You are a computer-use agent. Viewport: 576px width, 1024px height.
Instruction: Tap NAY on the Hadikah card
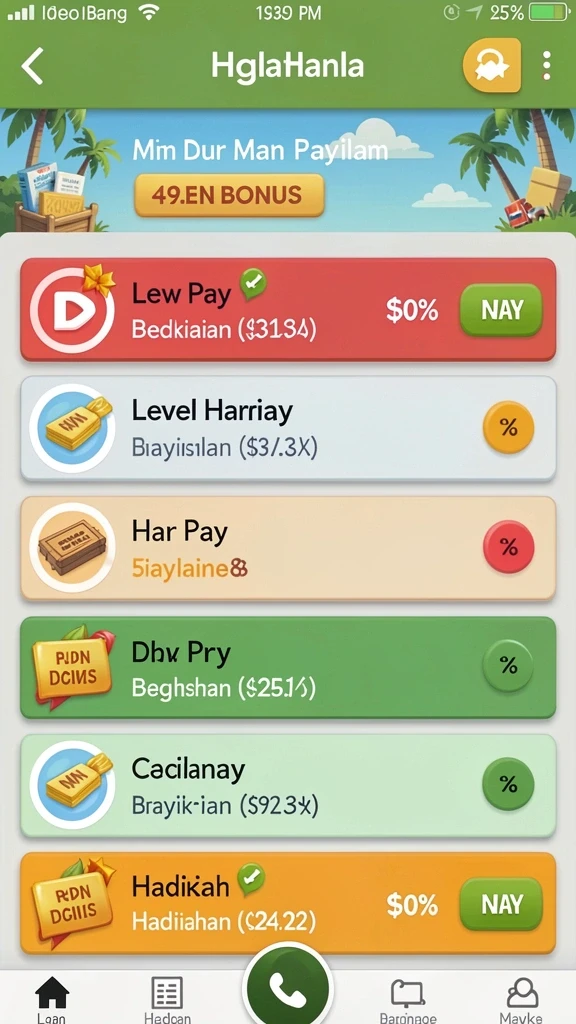click(x=502, y=904)
